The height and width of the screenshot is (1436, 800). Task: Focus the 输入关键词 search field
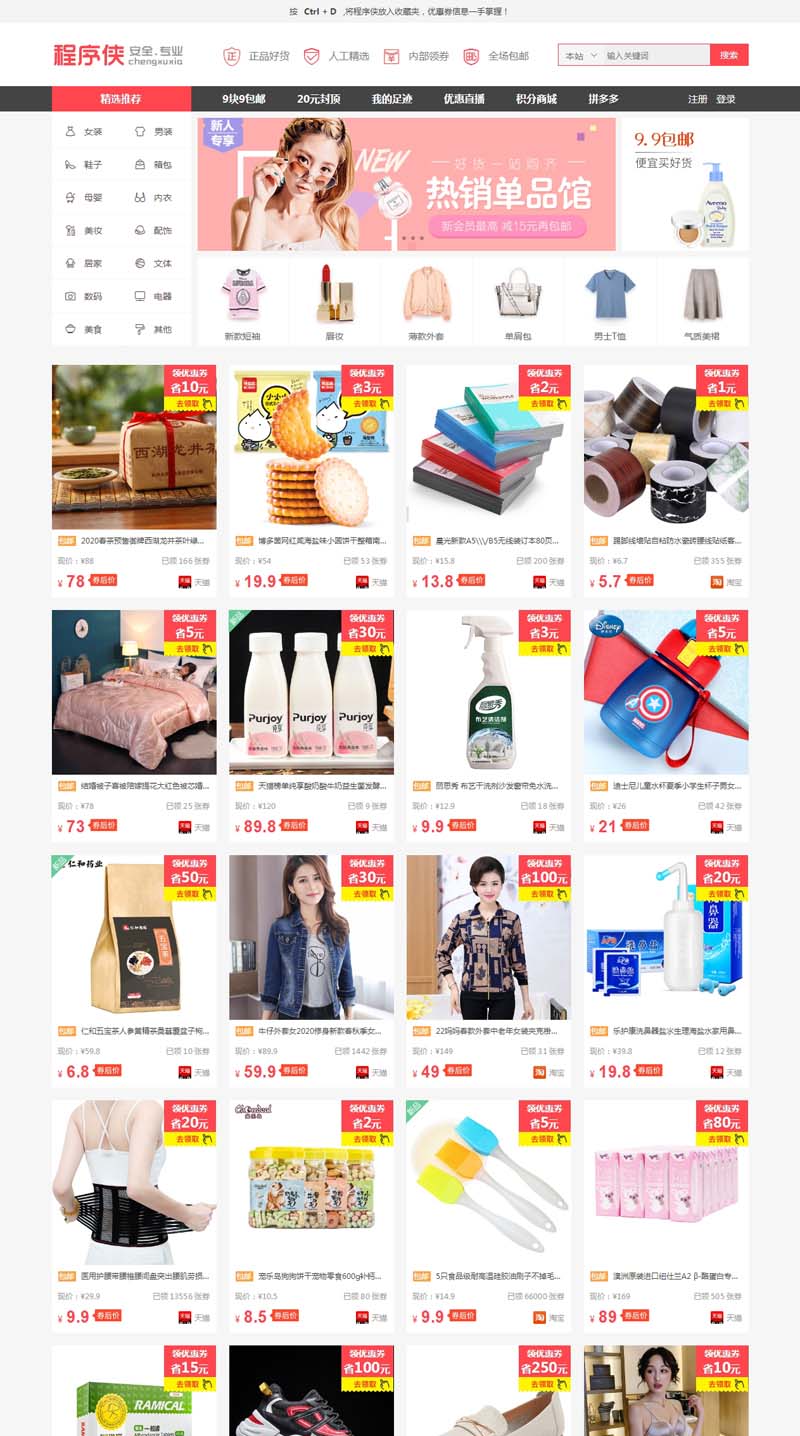click(655, 55)
